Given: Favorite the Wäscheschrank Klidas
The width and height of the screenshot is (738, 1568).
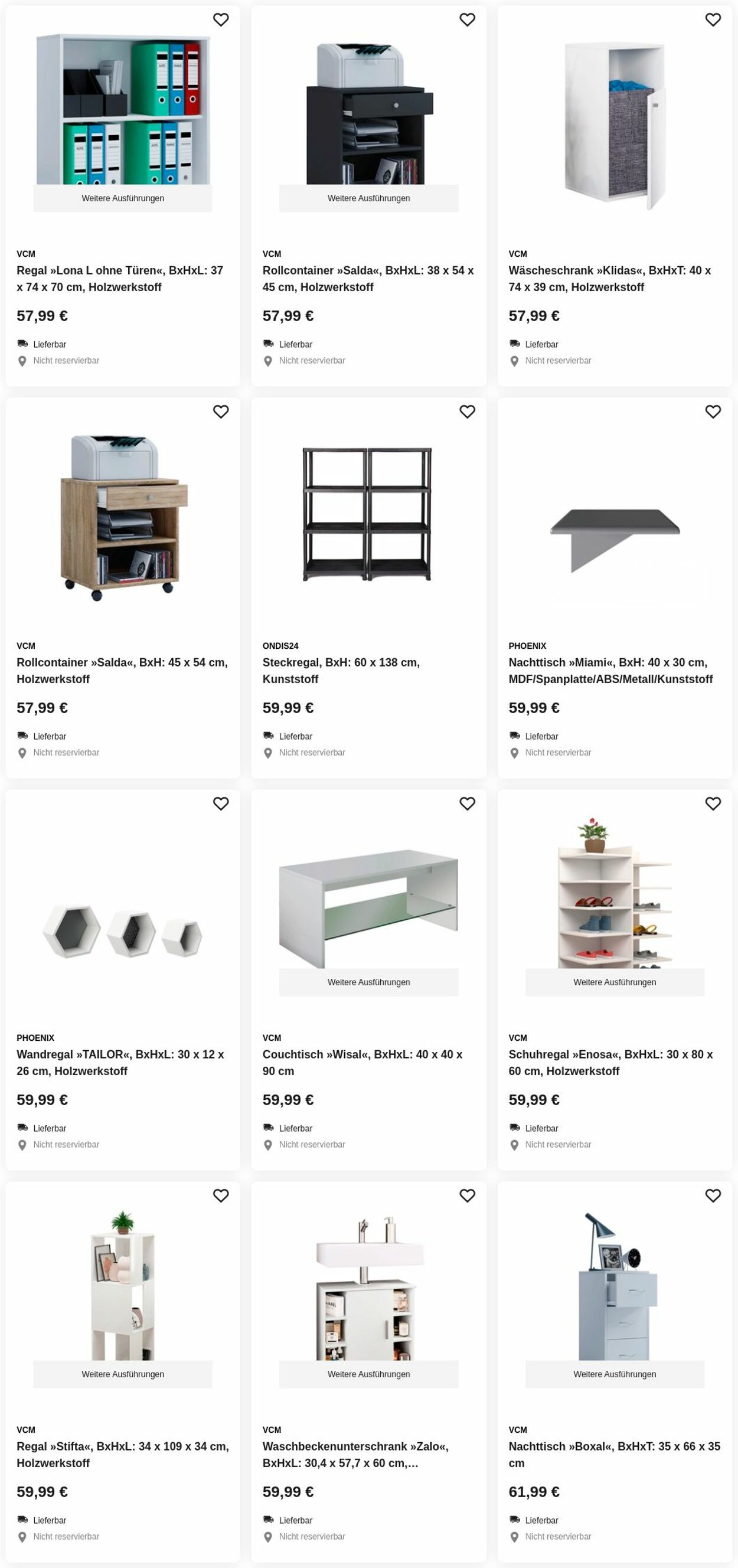Looking at the screenshot, I should (713, 20).
